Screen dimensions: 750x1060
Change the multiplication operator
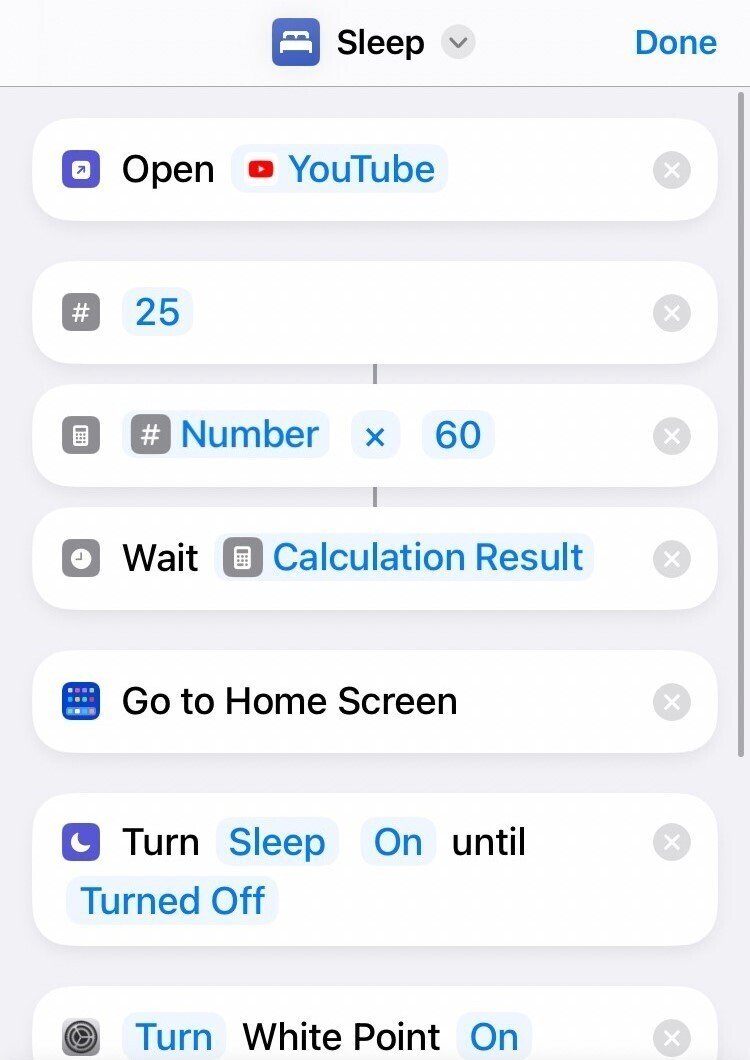click(x=375, y=436)
